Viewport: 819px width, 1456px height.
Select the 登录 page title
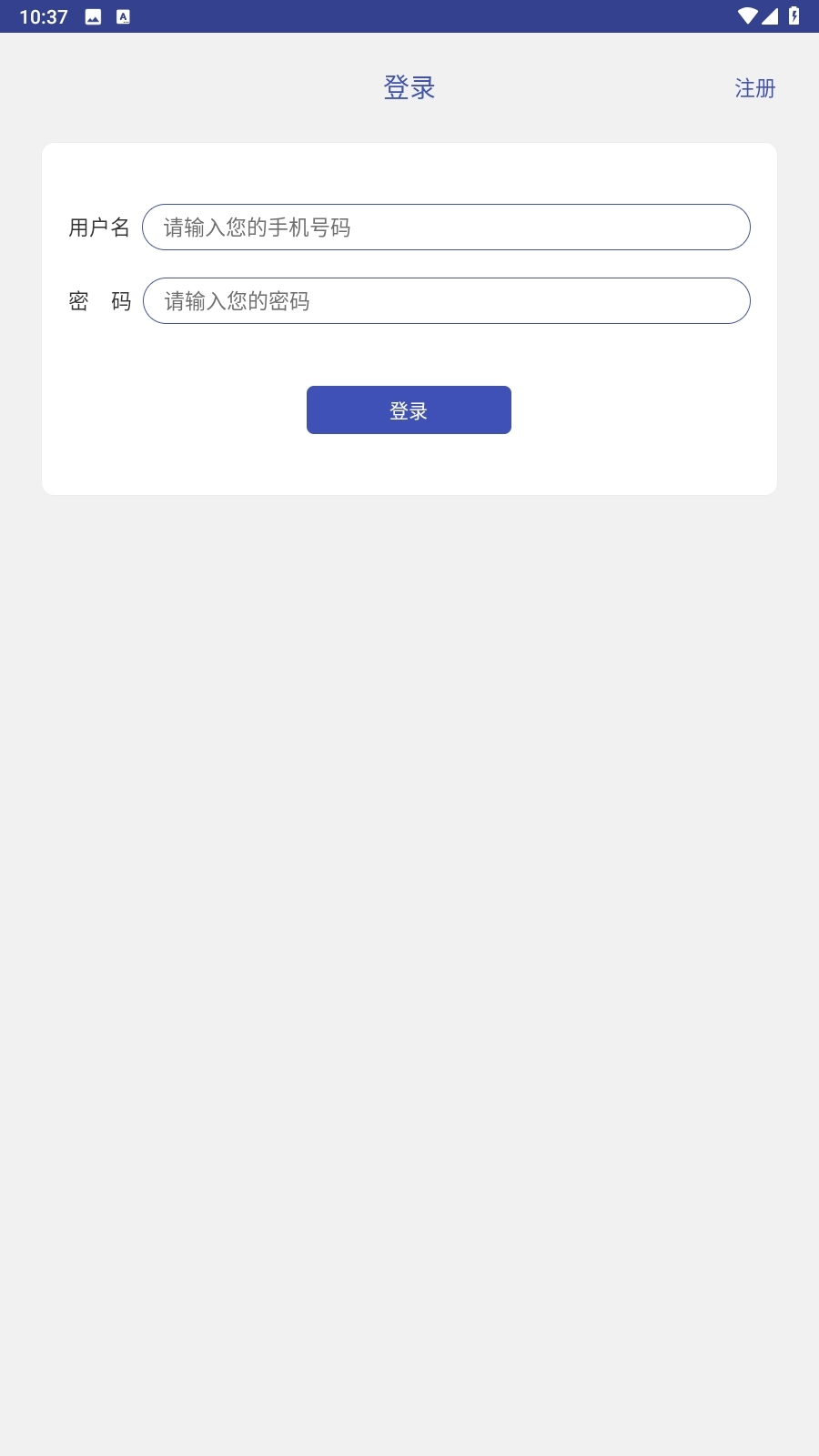[409, 88]
